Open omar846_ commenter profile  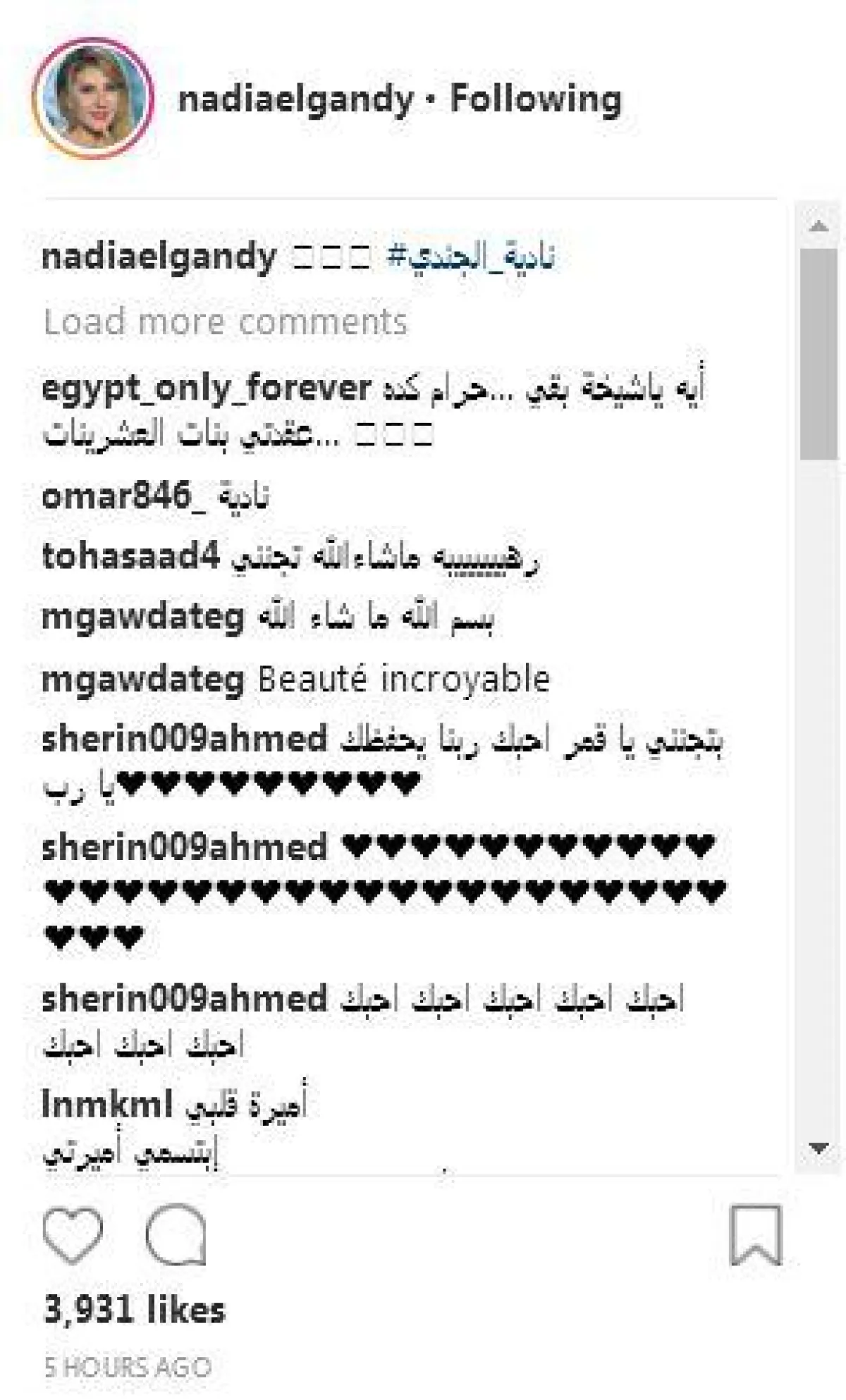click(116, 496)
